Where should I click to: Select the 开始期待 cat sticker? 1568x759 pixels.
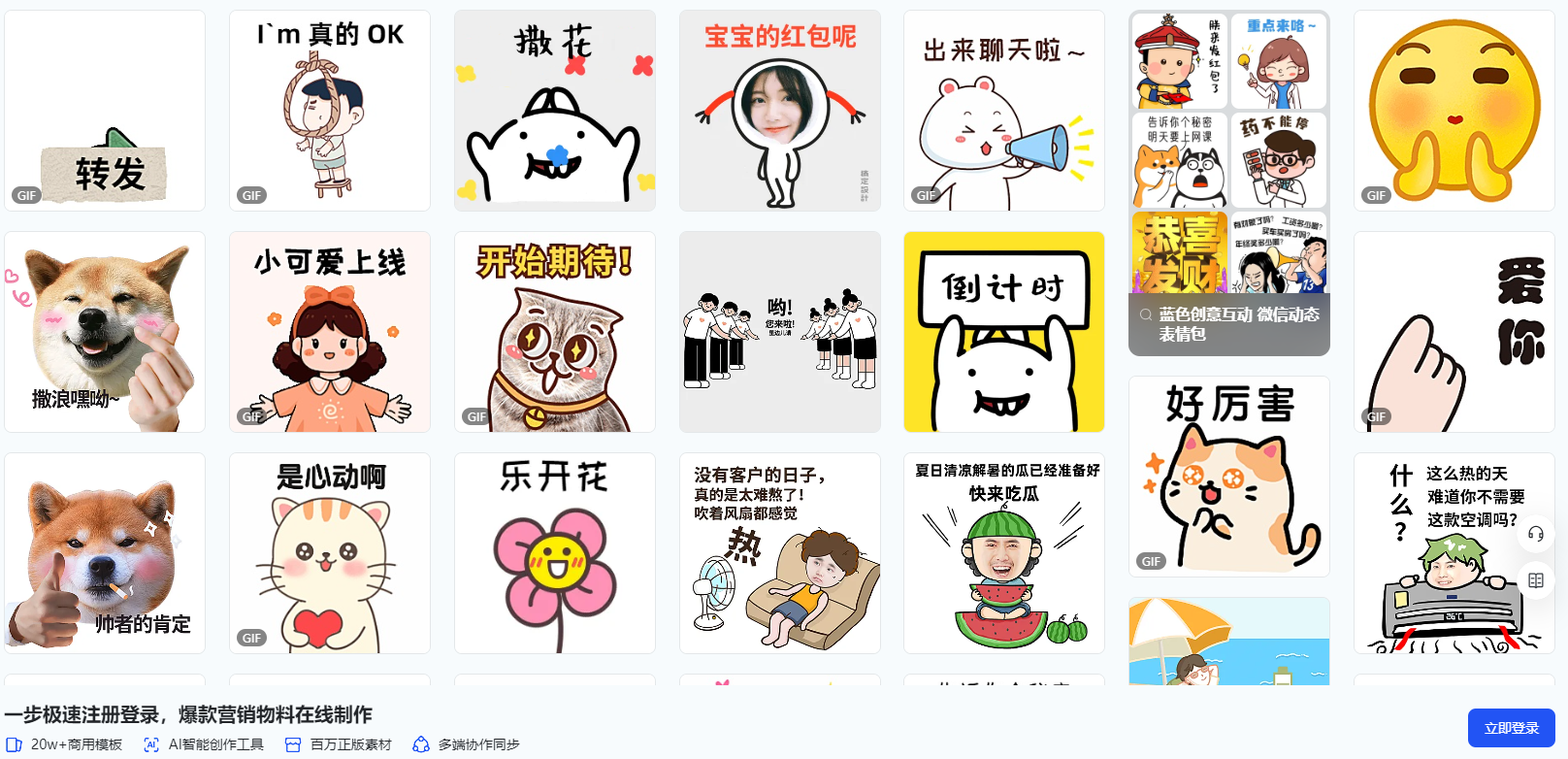coord(555,332)
